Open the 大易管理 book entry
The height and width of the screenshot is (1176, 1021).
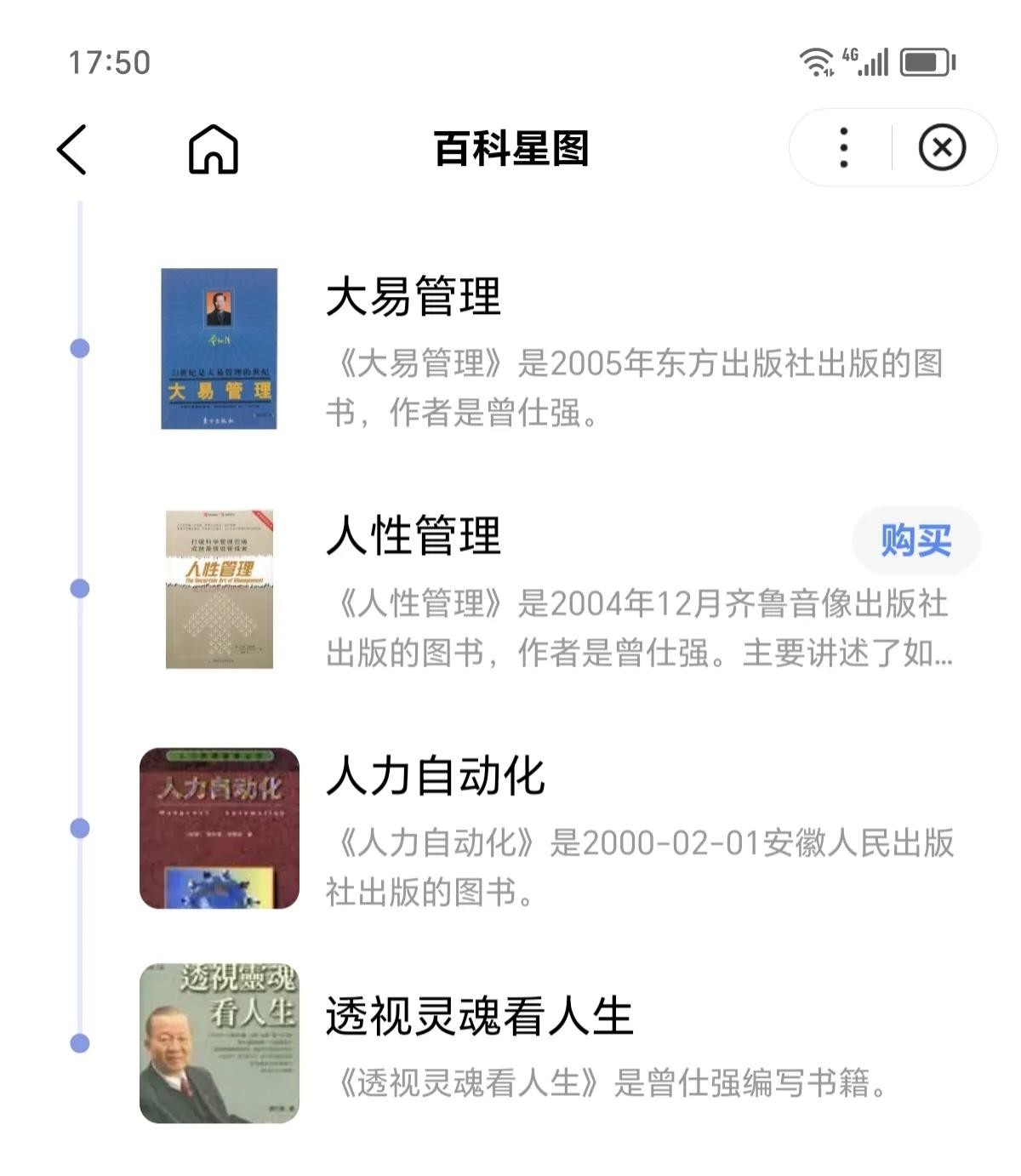coord(414,297)
